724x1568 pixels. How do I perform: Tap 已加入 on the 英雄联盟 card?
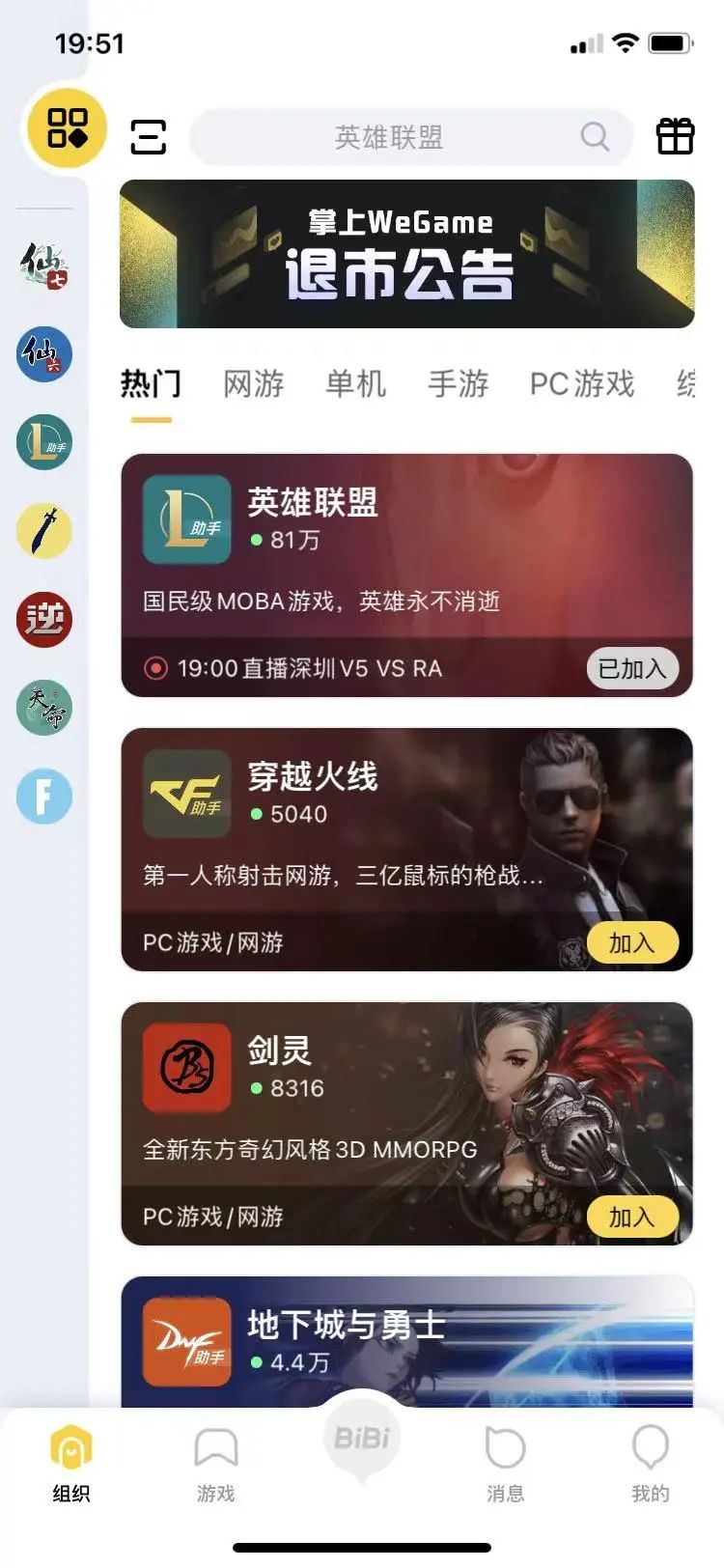point(632,668)
